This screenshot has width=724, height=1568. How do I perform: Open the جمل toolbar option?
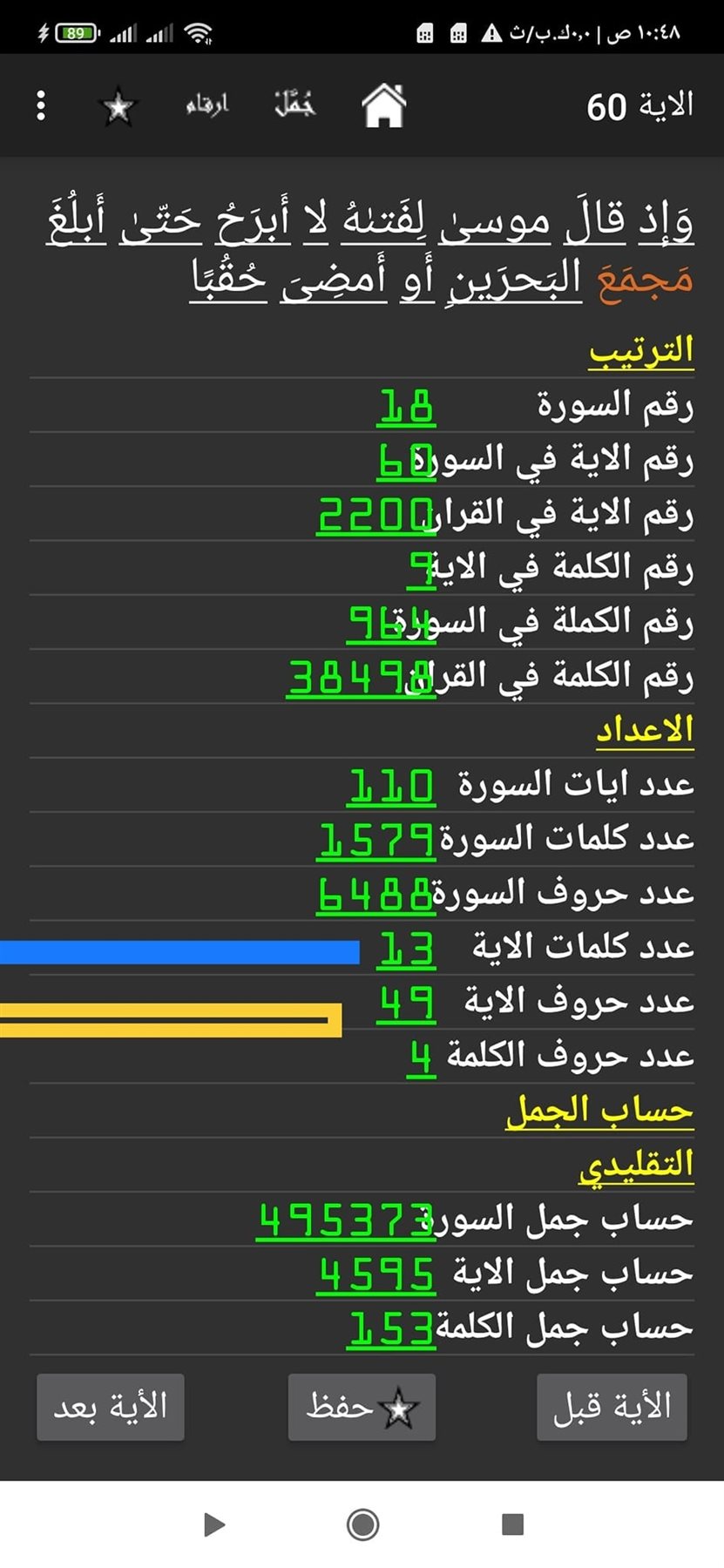tap(295, 105)
